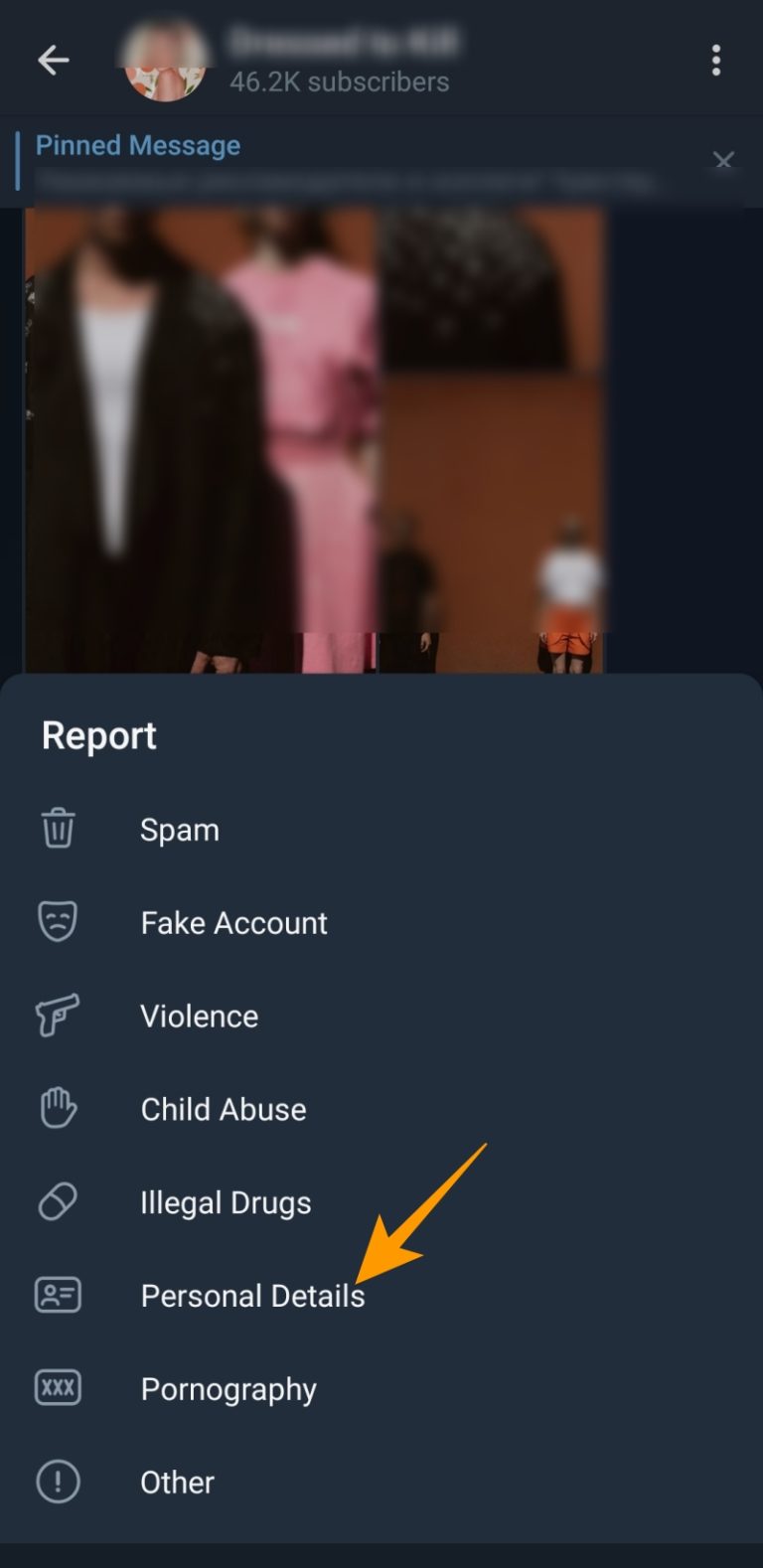Go back using the arrow icon
The image size is (763, 1568).
coord(53,61)
